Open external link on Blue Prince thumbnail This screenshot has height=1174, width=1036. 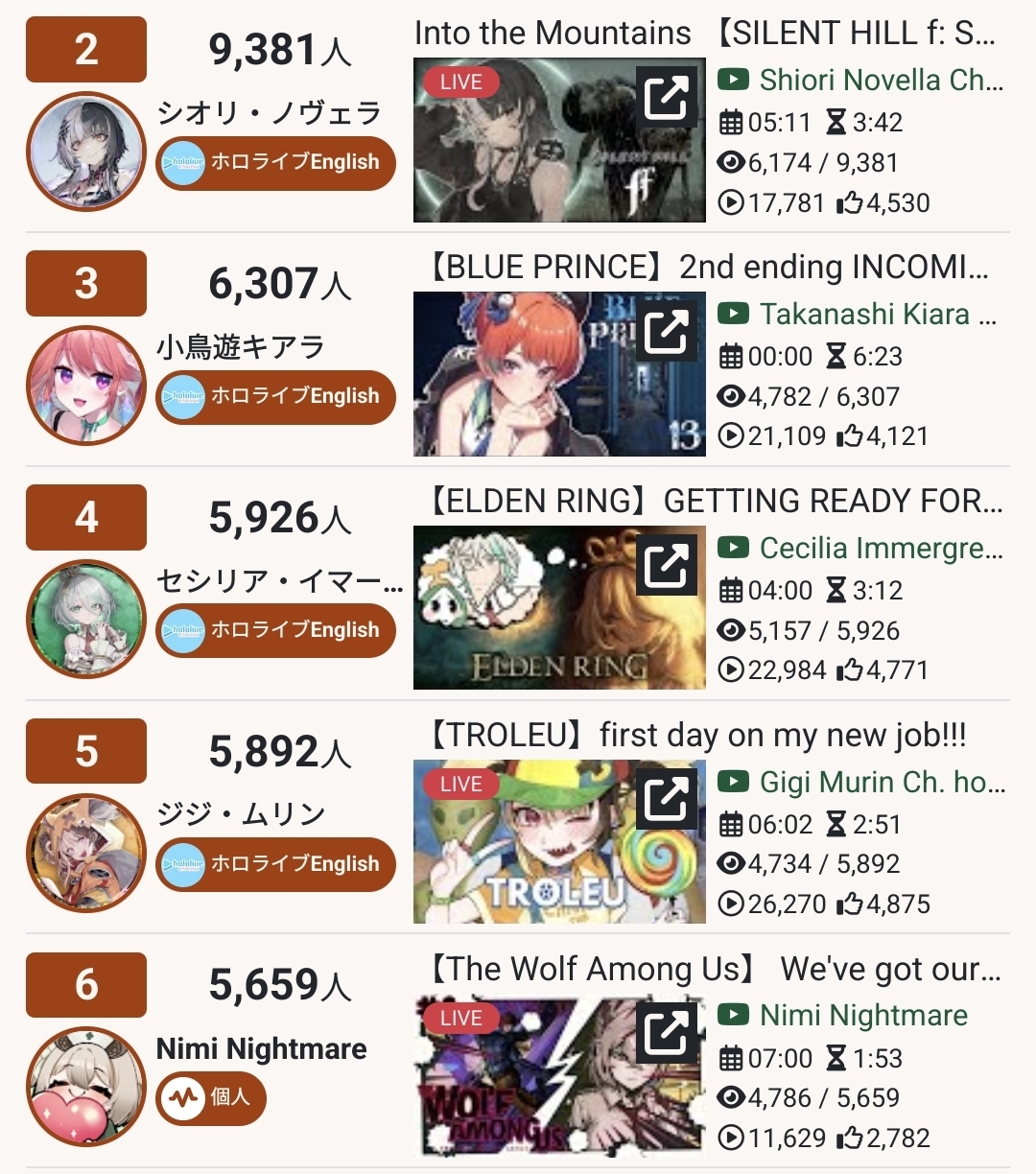pos(668,331)
